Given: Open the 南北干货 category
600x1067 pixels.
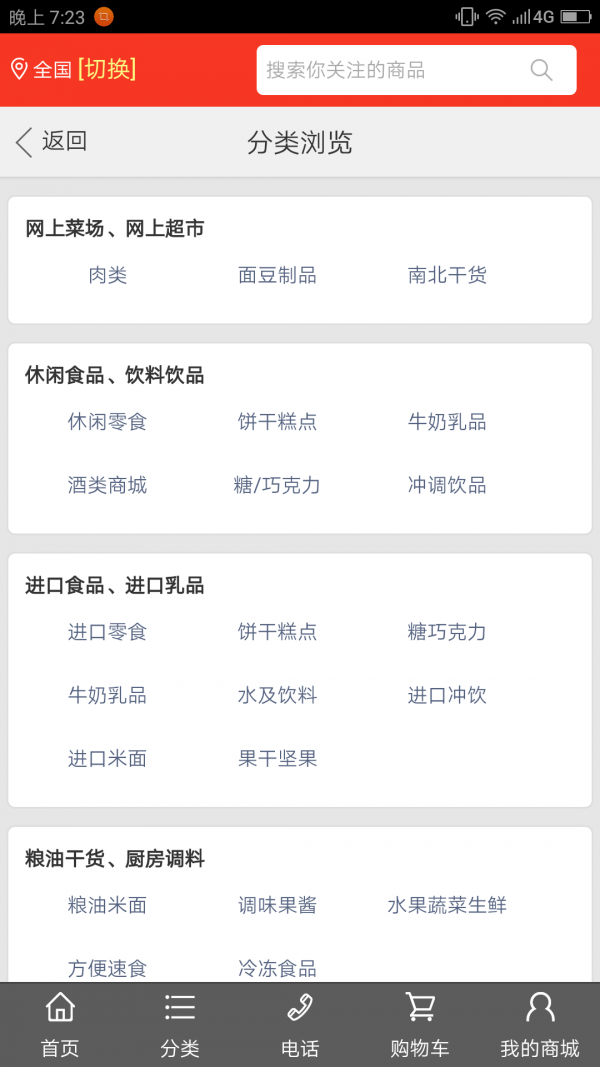Looking at the screenshot, I should 447,275.
